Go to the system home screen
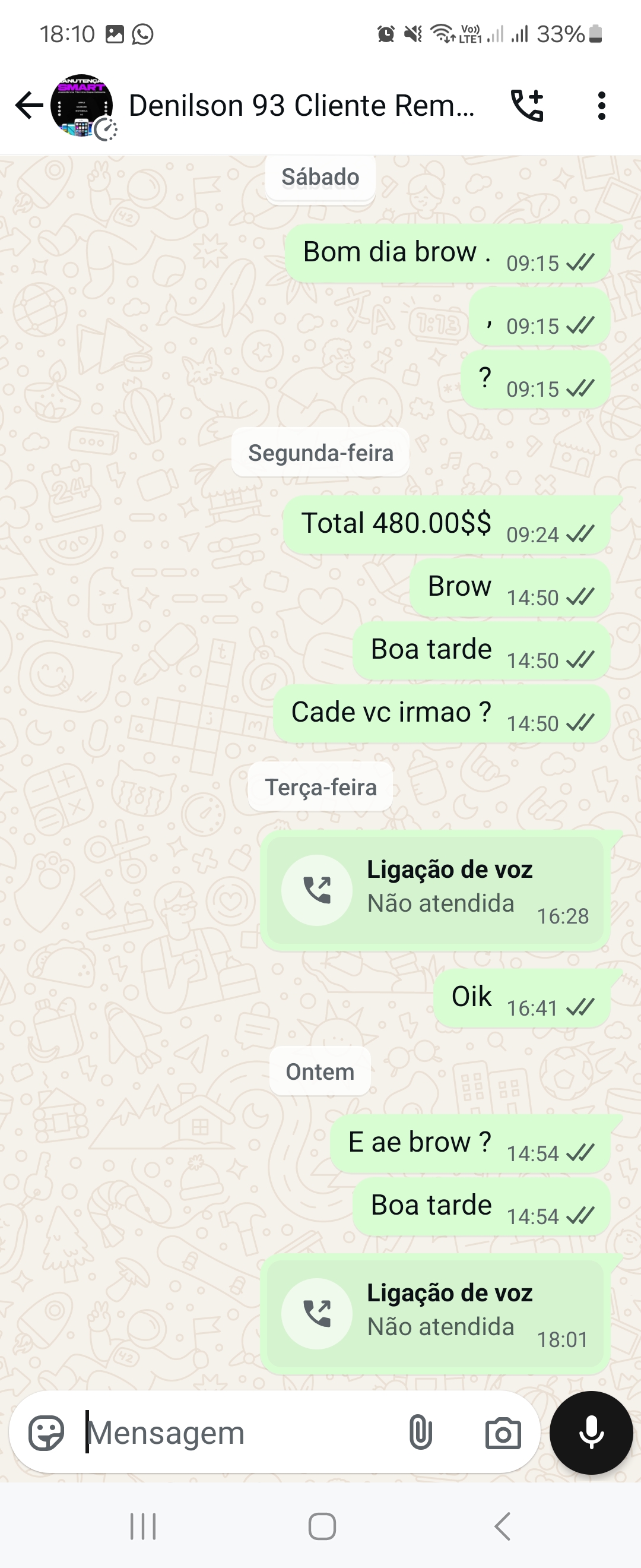The height and width of the screenshot is (1568, 641). pos(322,1526)
